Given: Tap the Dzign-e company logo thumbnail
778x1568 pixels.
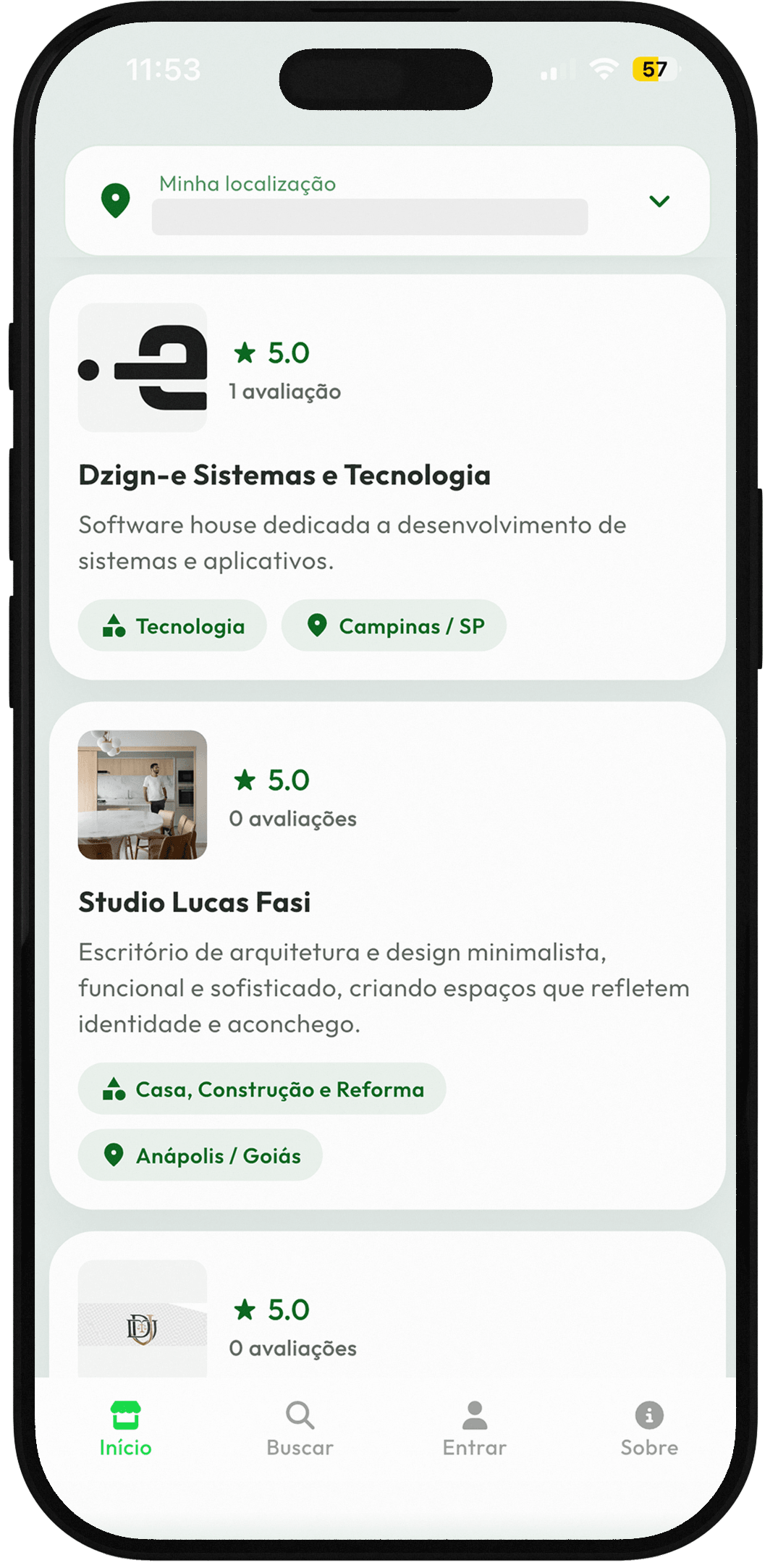Looking at the screenshot, I should (143, 366).
